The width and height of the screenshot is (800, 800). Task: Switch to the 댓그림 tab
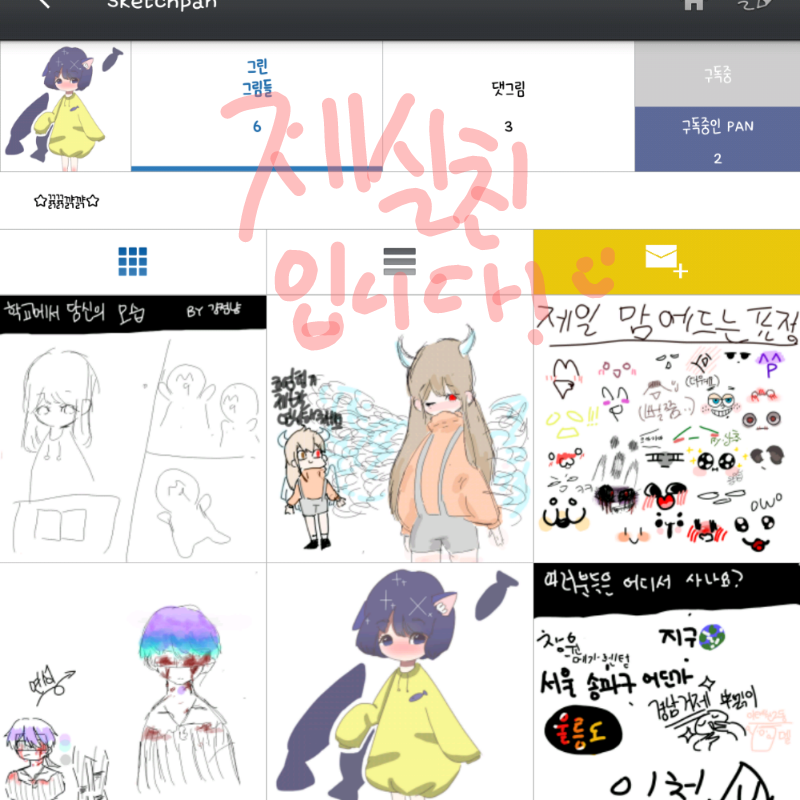coord(508,106)
